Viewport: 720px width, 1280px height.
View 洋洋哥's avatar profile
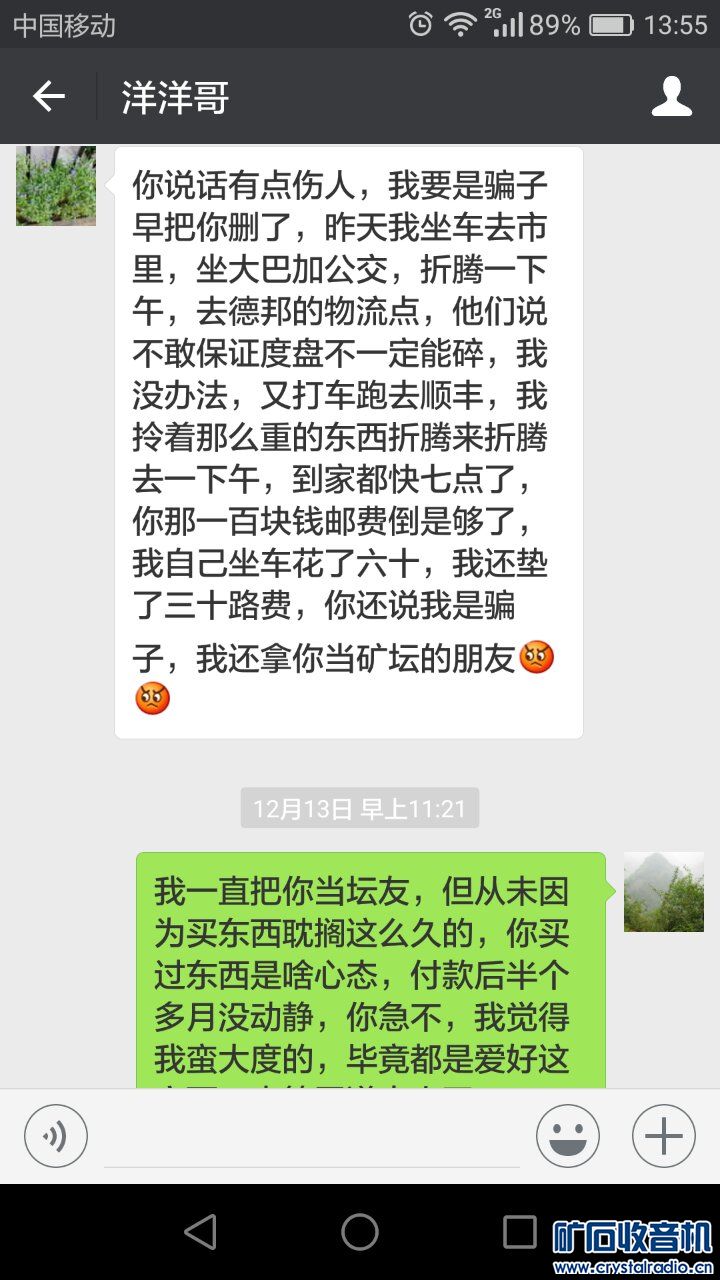click(56, 185)
